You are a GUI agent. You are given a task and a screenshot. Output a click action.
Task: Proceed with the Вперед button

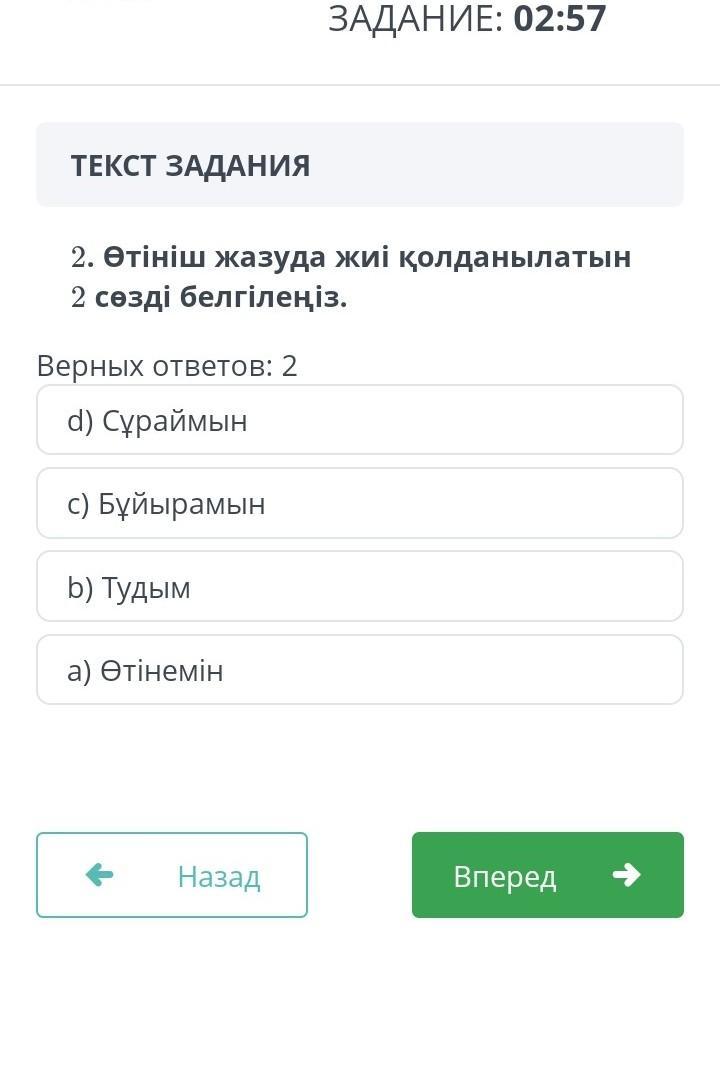coord(547,875)
